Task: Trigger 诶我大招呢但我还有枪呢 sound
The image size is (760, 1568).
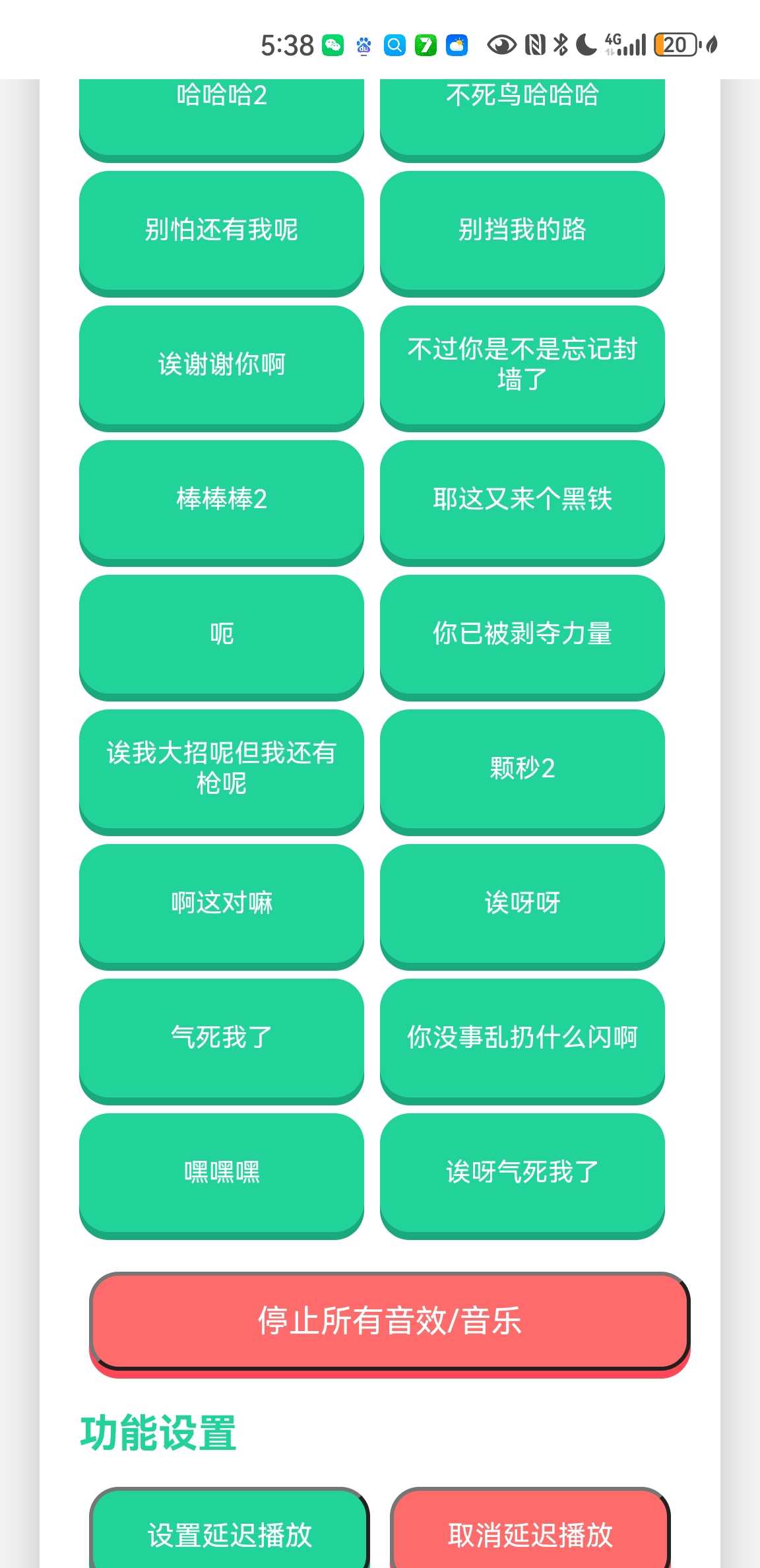Action: click(x=222, y=769)
